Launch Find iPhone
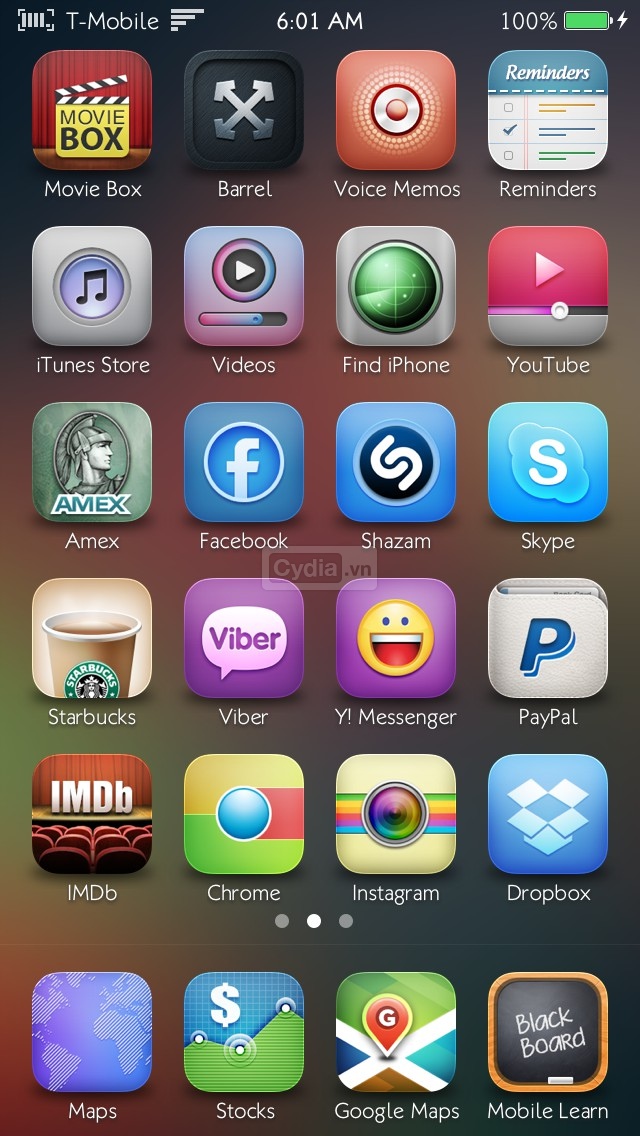Viewport: 640px width, 1136px height. [396, 287]
